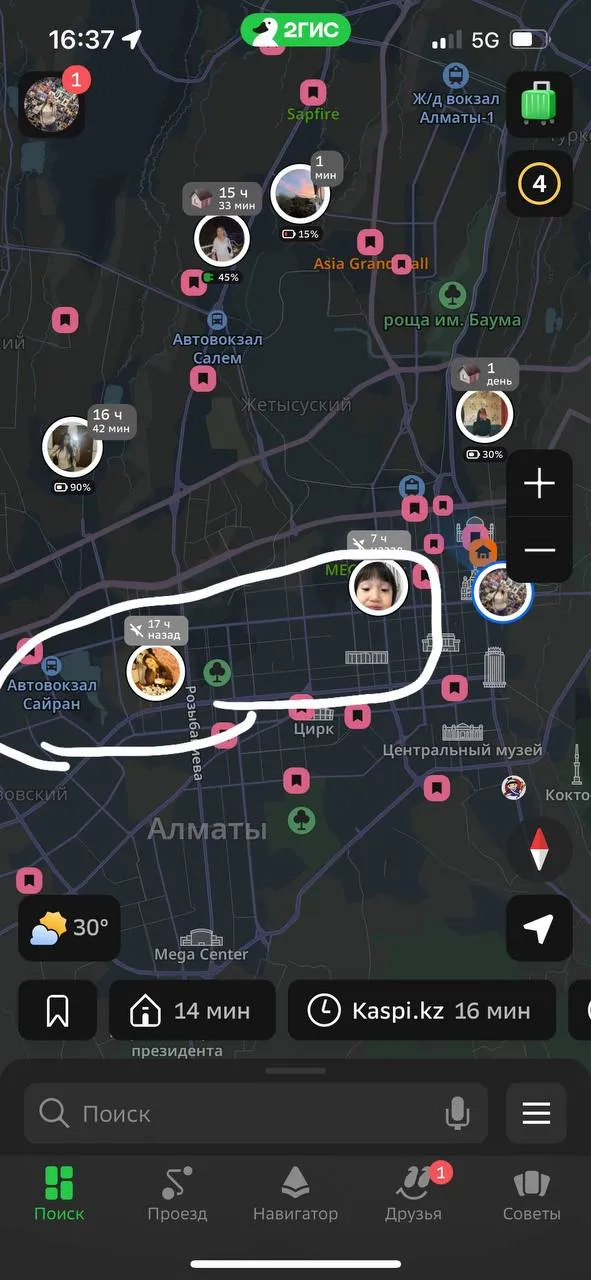
Task: Select the home route chip 14 мин
Action: (x=193, y=1011)
